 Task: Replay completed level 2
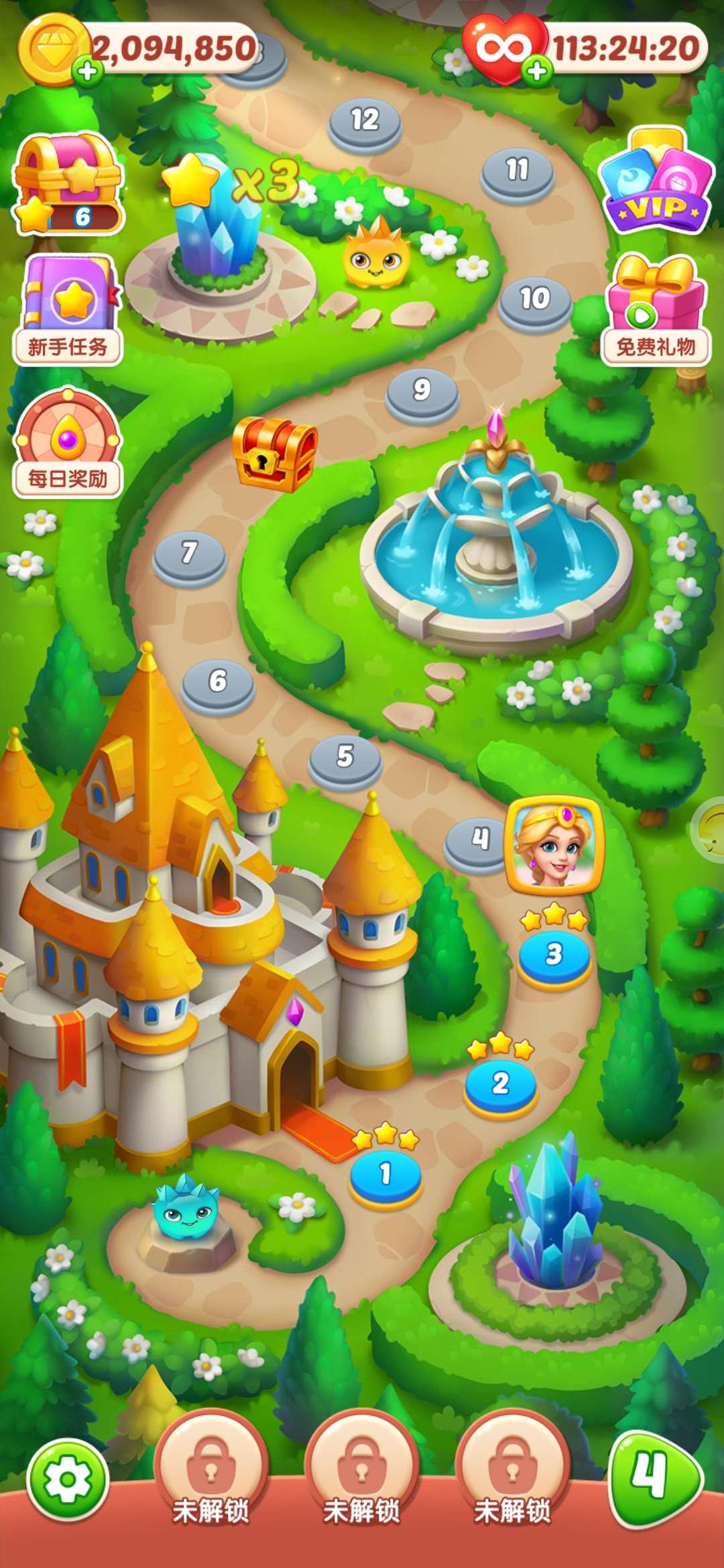[x=500, y=1084]
